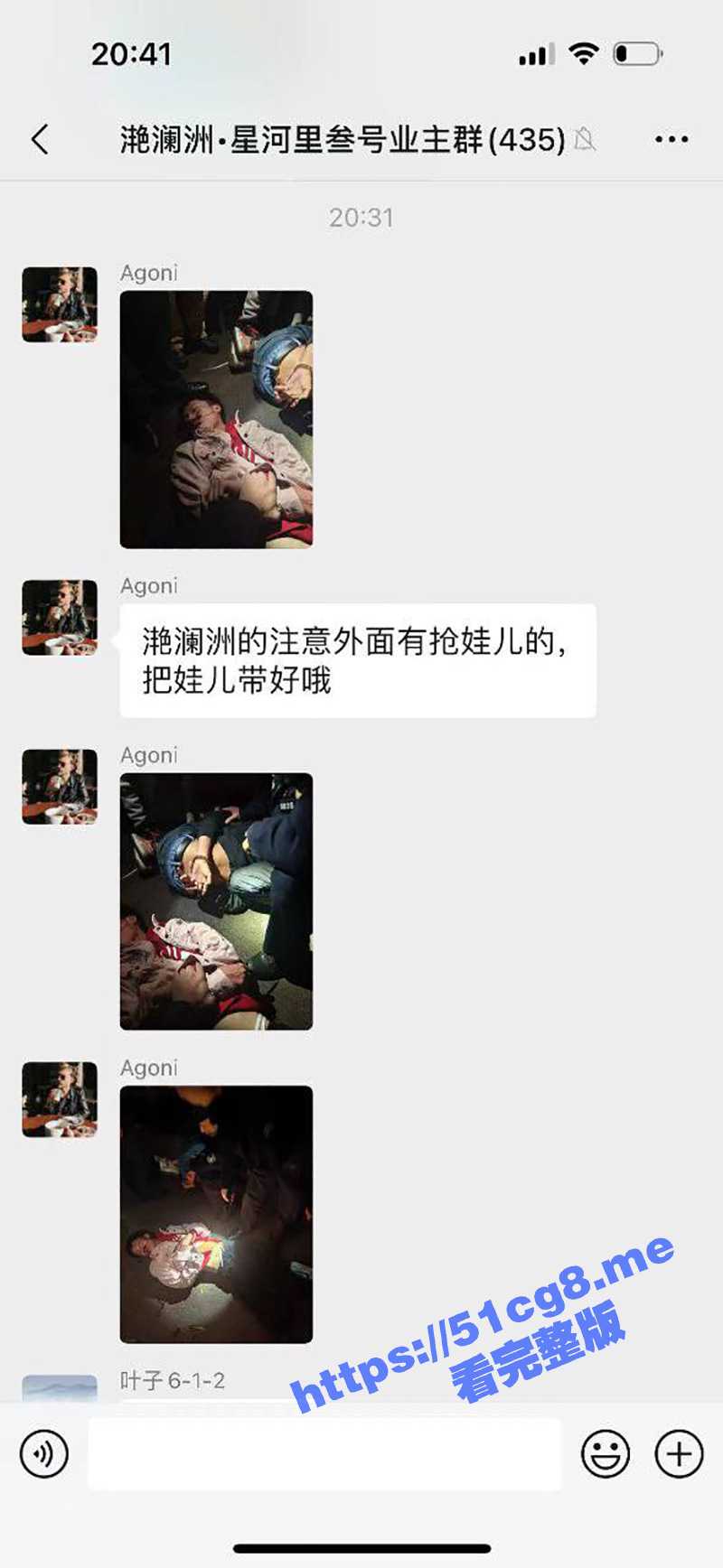Image resolution: width=723 pixels, height=1568 pixels.
Task: Tap Agoni's avatar next to the text message
Action: (60, 618)
